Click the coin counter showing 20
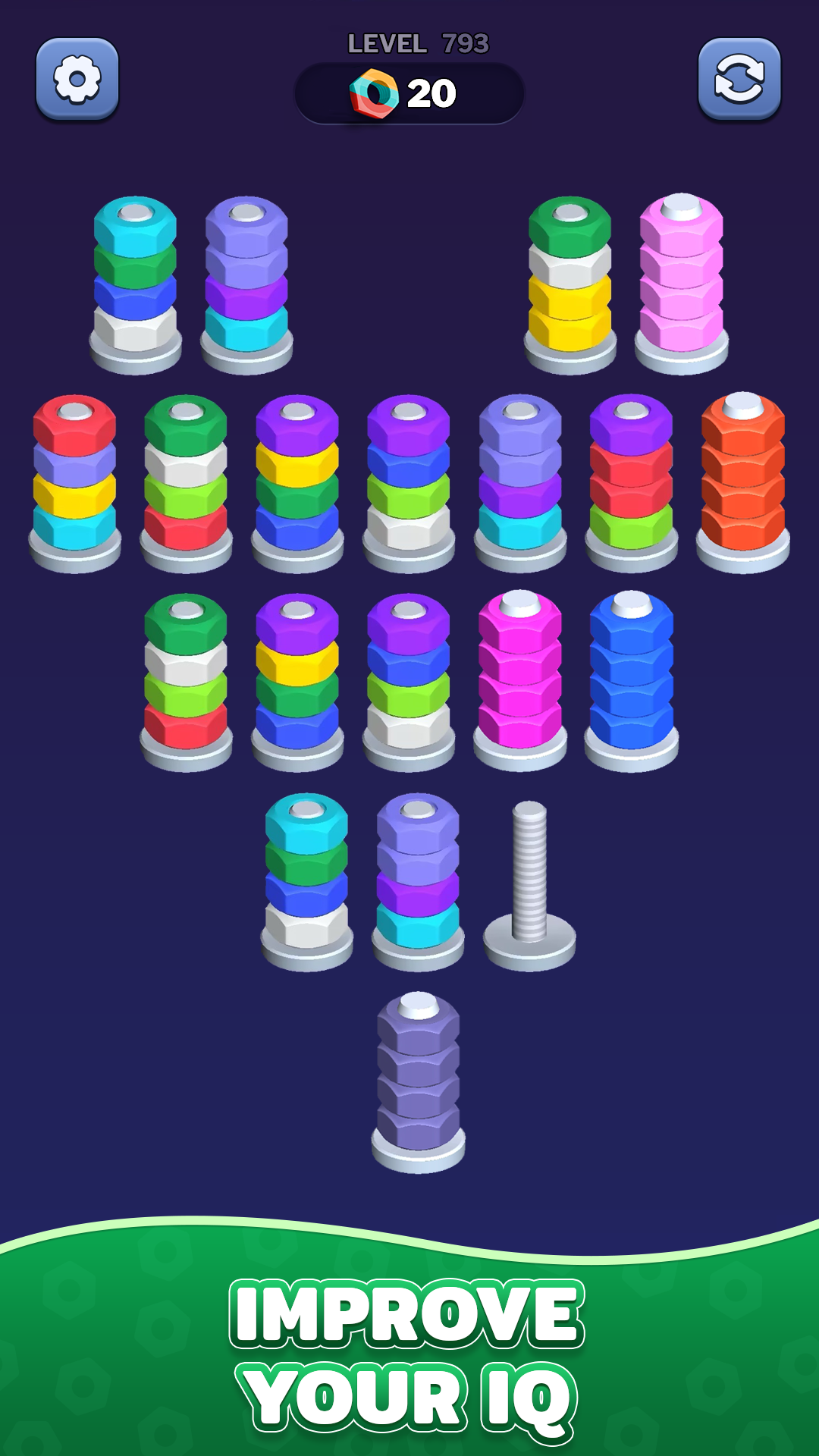This screenshot has height=1456, width=819. tap(431, 91)
